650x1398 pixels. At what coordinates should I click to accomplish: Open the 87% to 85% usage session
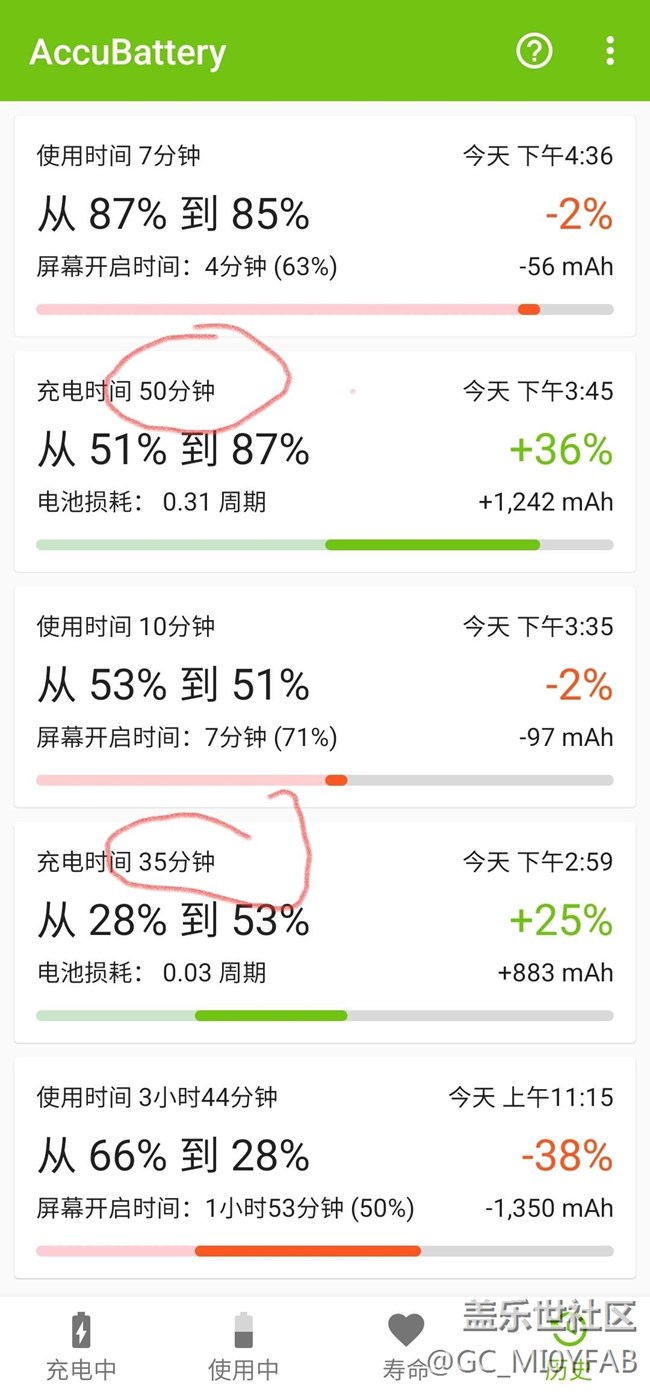point(325,226)
